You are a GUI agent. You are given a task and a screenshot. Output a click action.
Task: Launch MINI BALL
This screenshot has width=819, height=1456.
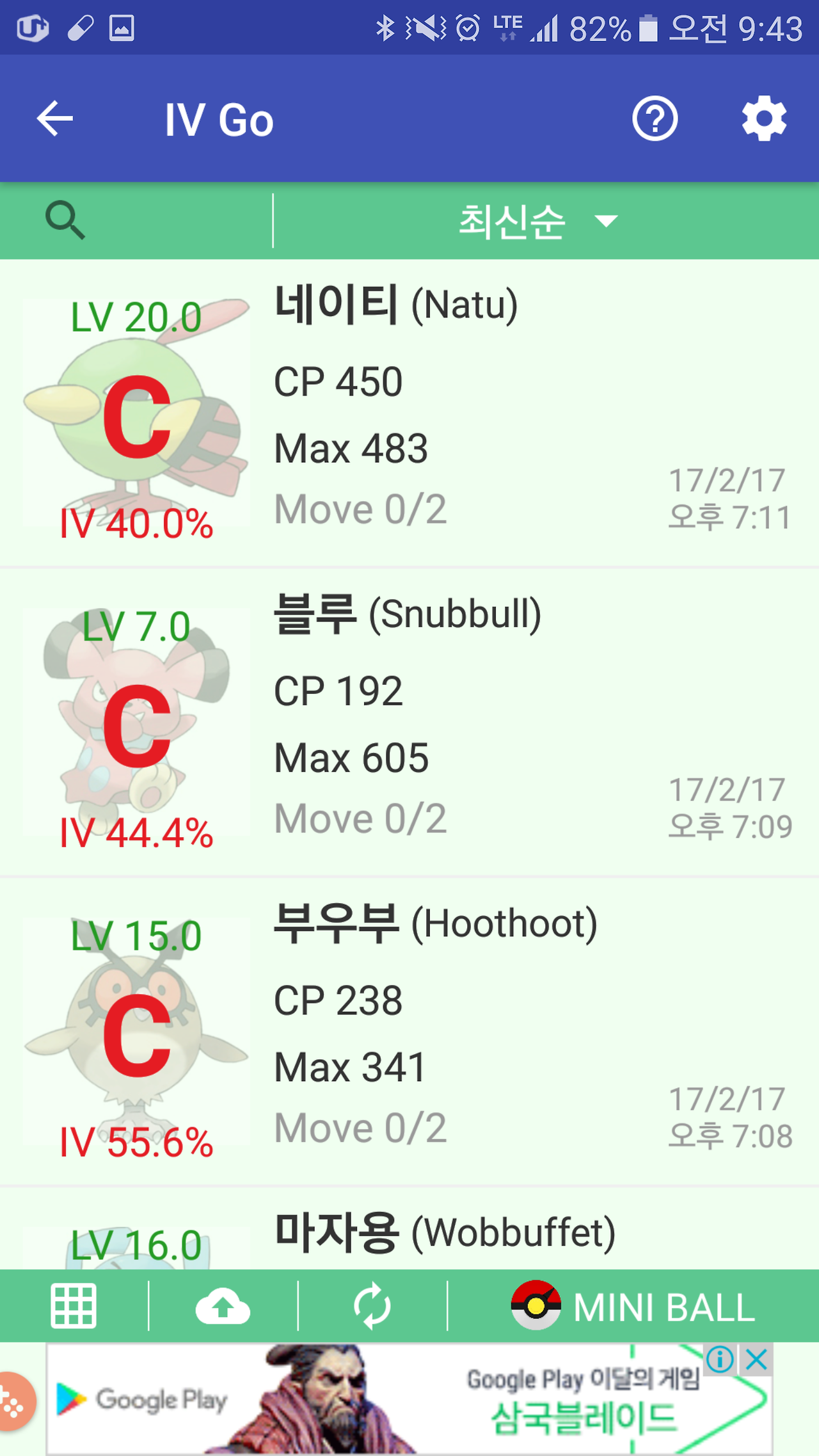point(633,1306)
